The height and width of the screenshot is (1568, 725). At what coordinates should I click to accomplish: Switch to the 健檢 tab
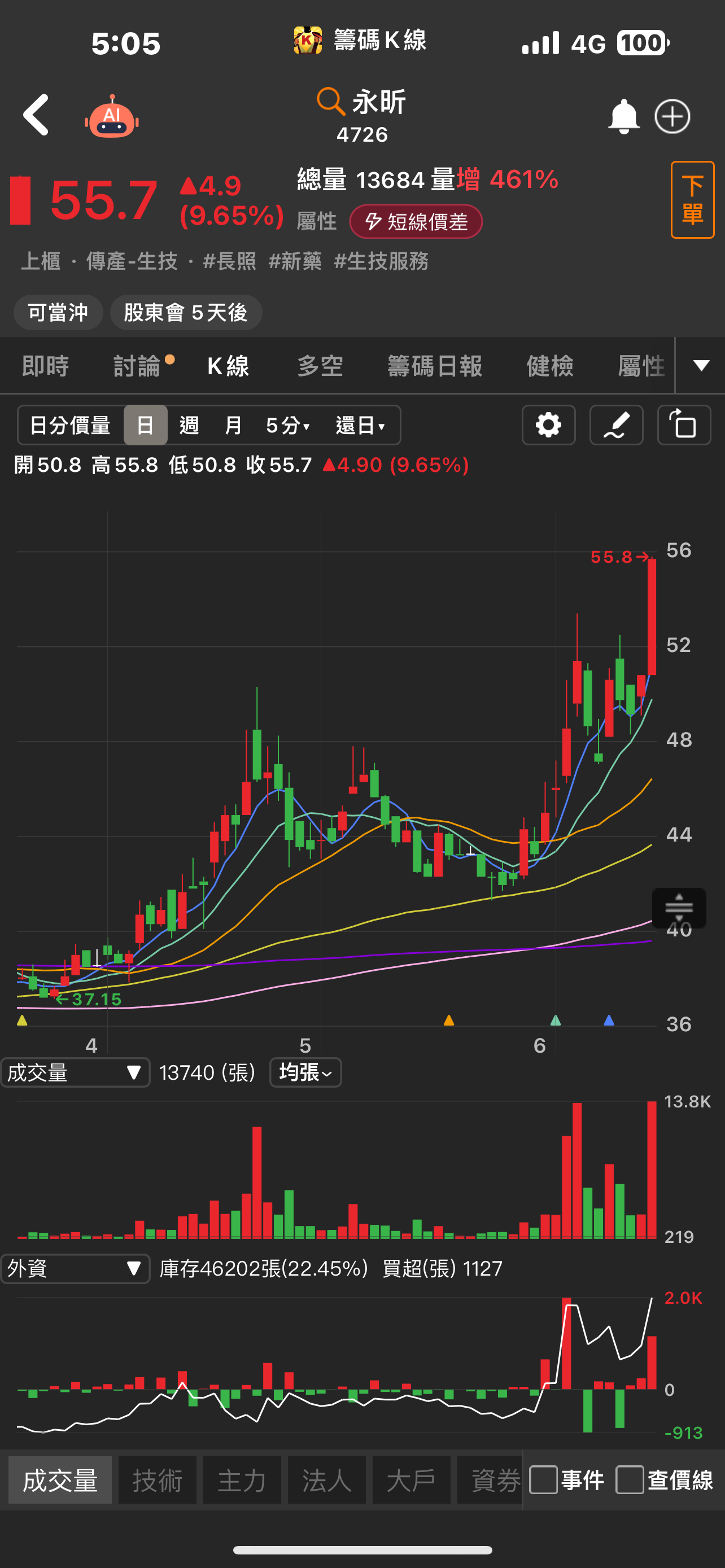pos(550,365)
